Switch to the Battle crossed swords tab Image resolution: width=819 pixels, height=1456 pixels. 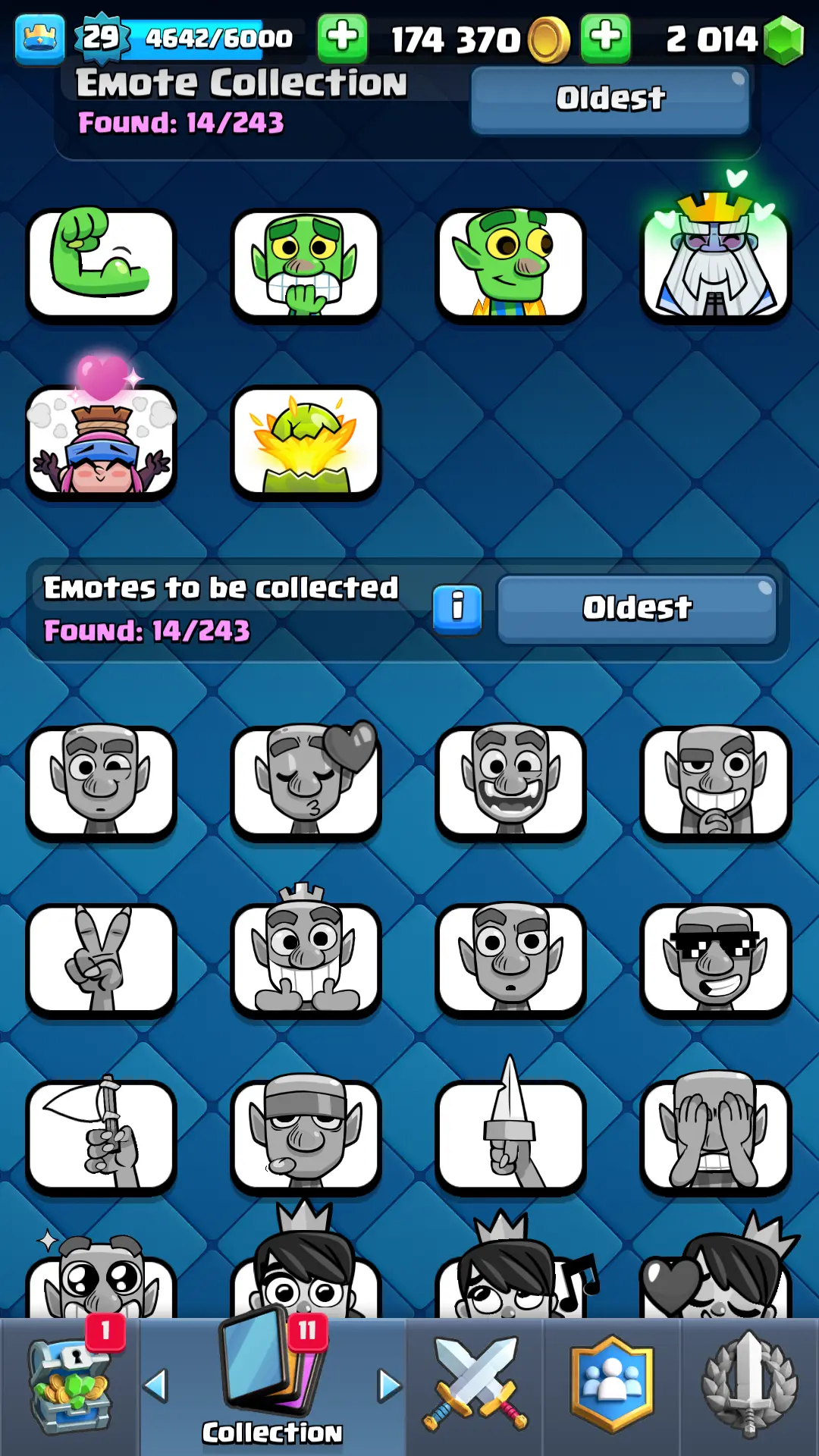point(475,1386)
